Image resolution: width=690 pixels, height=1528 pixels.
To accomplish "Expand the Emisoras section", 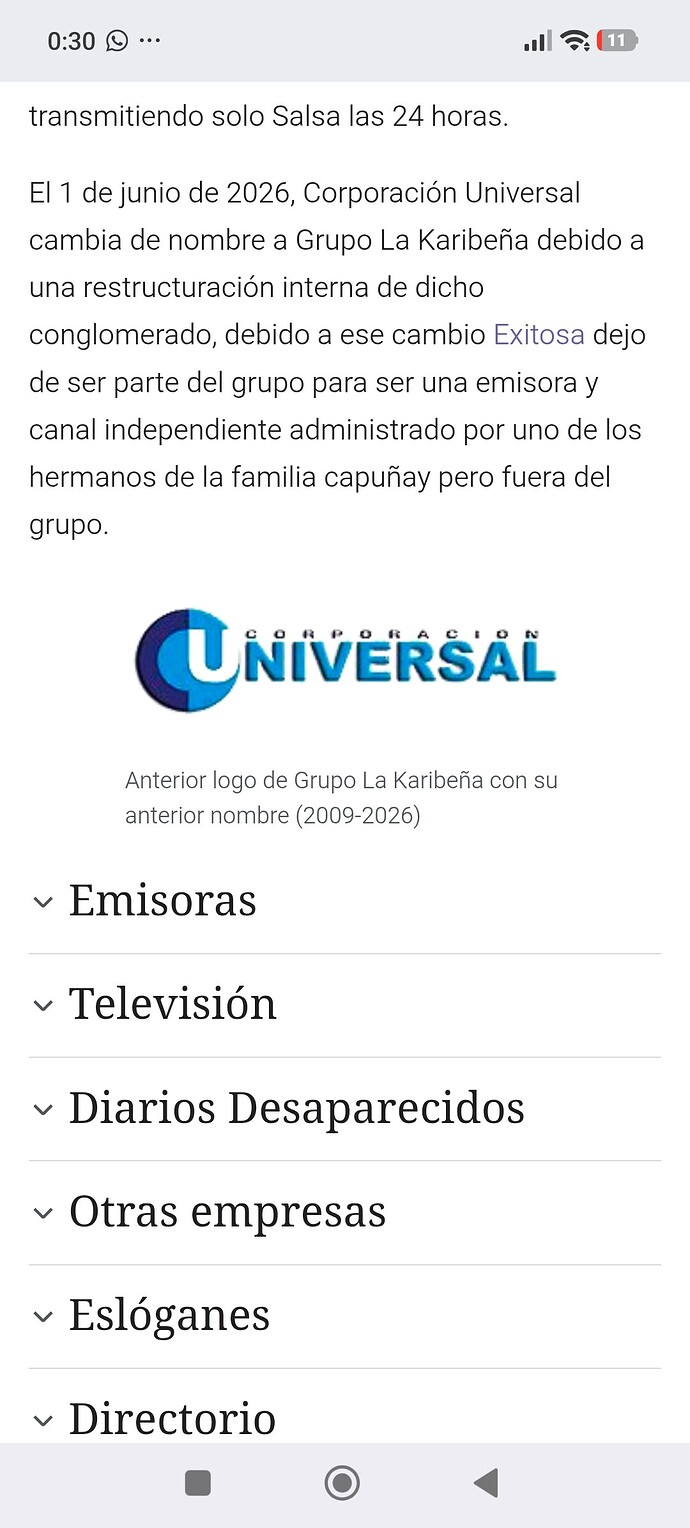I will [x=345, y=901].
